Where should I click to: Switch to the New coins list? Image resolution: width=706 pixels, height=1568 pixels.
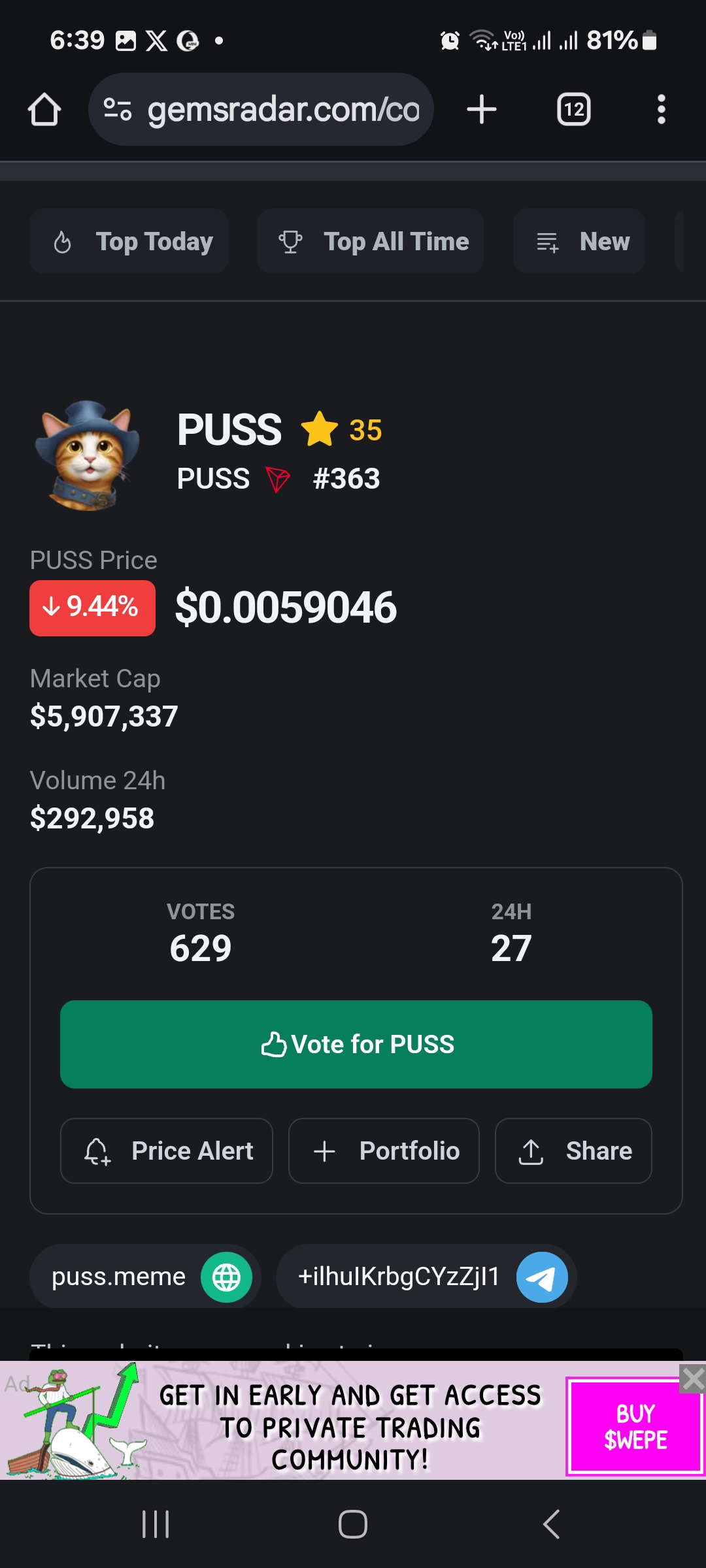click(x=579, y=241)
